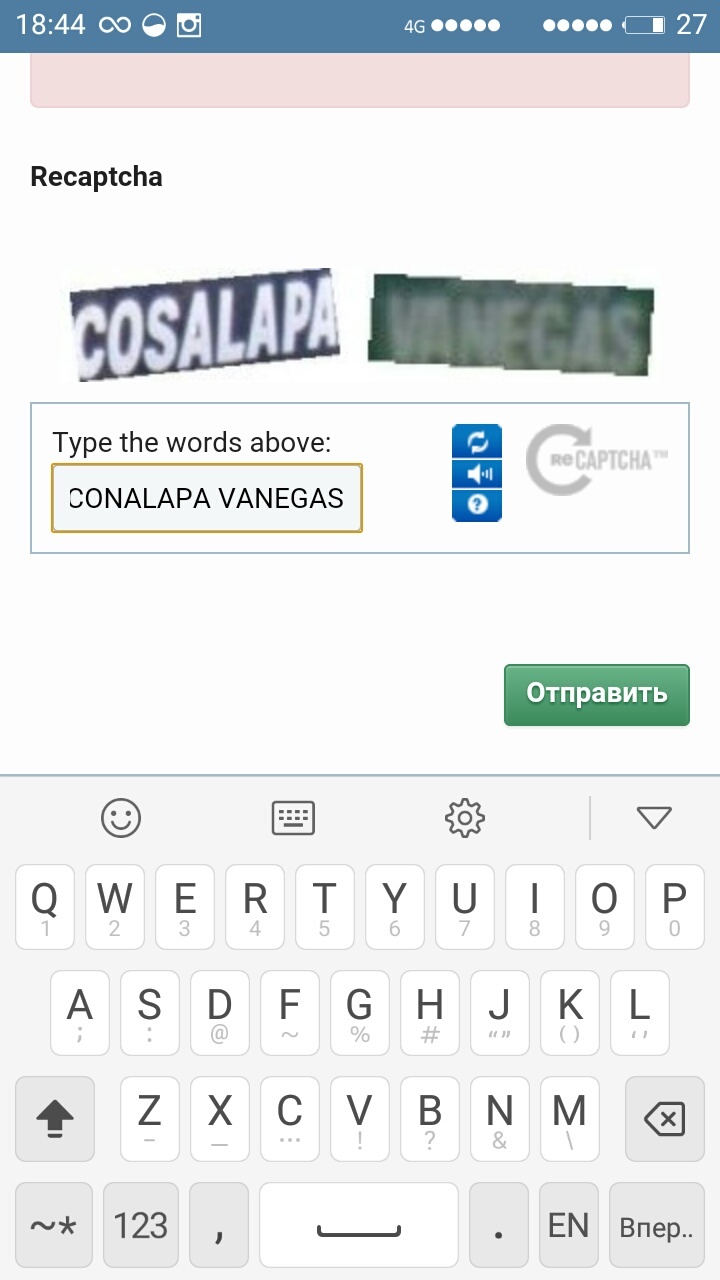This screenshot has width=720, height=1280.
Task: Switch keyboard language with the EN key
Action: point(568,1226)
